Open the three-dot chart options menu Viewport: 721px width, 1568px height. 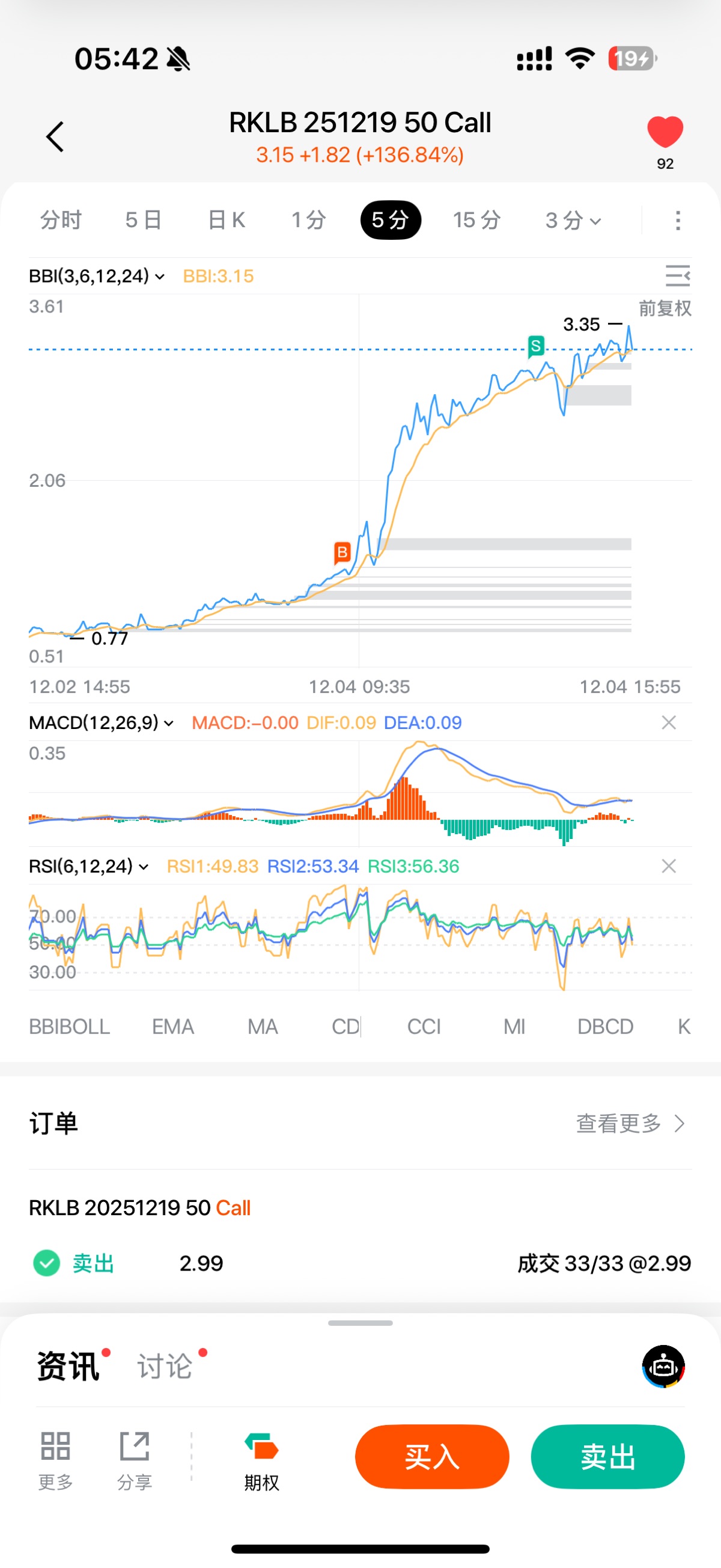(x=677, y=220)
